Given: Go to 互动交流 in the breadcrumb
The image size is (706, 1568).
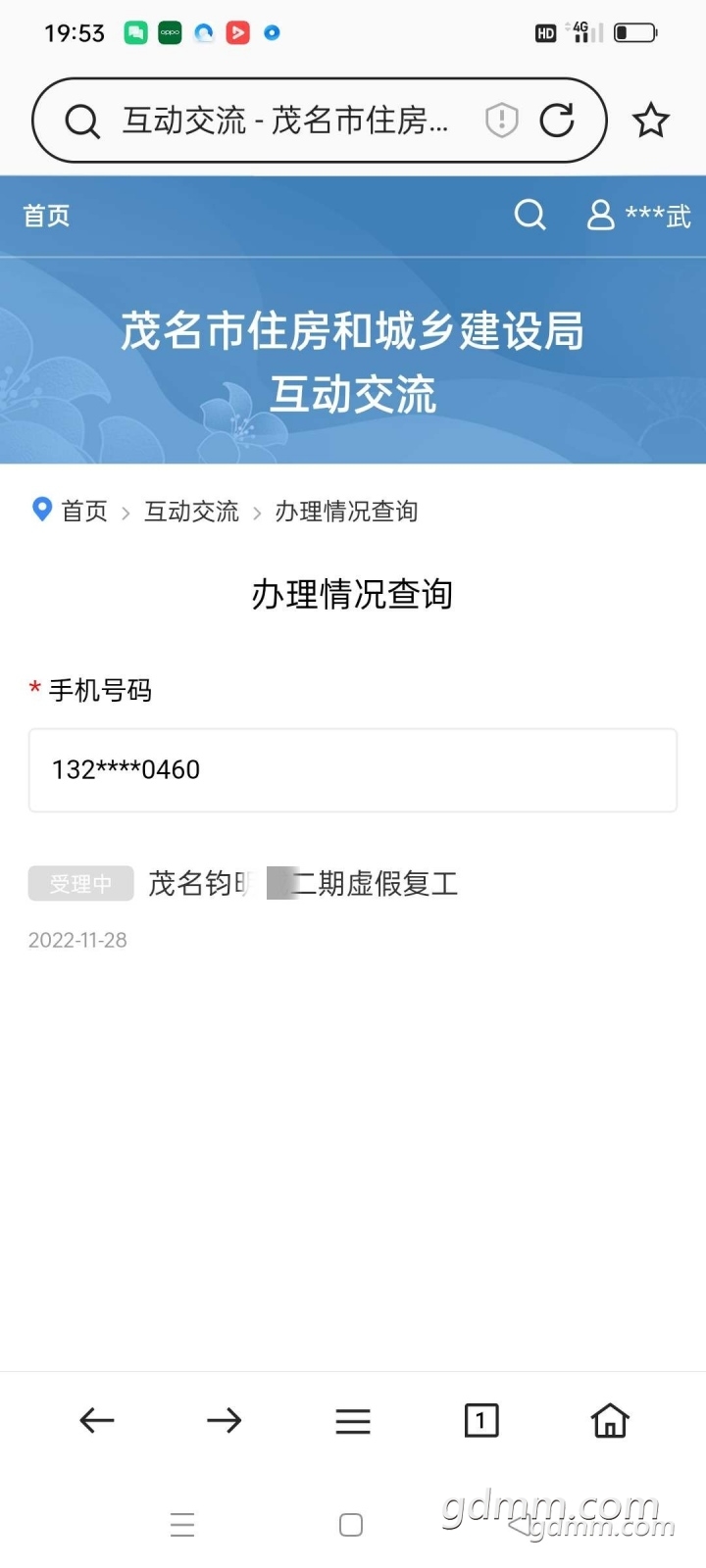Looking at the screenshot, I should 191,512.
